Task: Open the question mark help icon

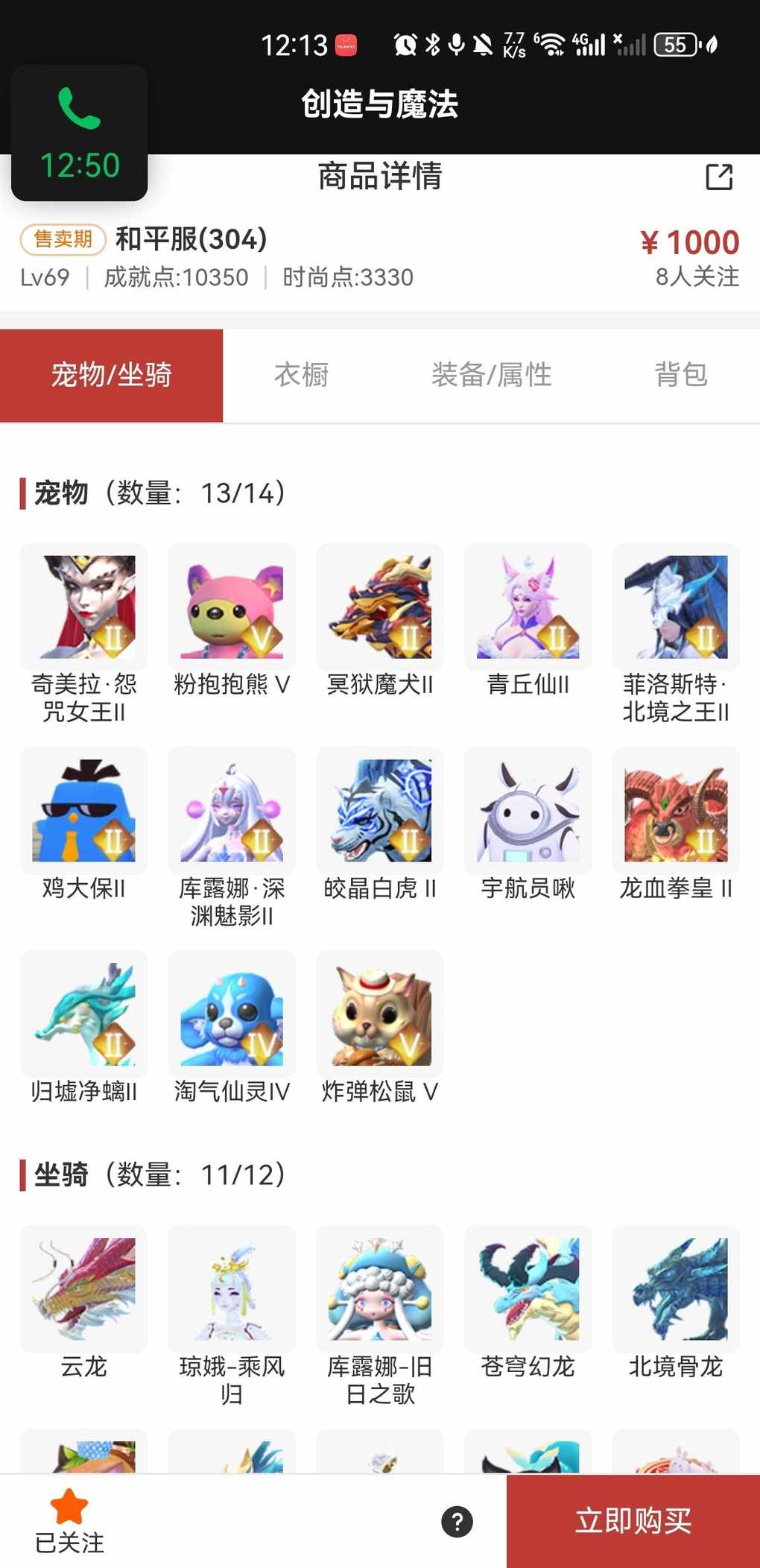Action: (x=457, y=1521)
